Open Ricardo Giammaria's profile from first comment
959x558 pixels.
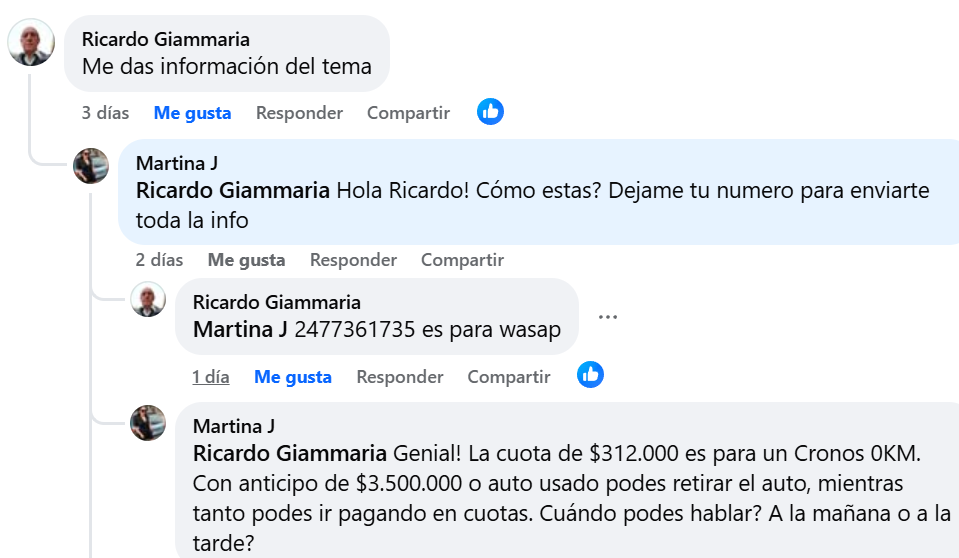[166, 40]
